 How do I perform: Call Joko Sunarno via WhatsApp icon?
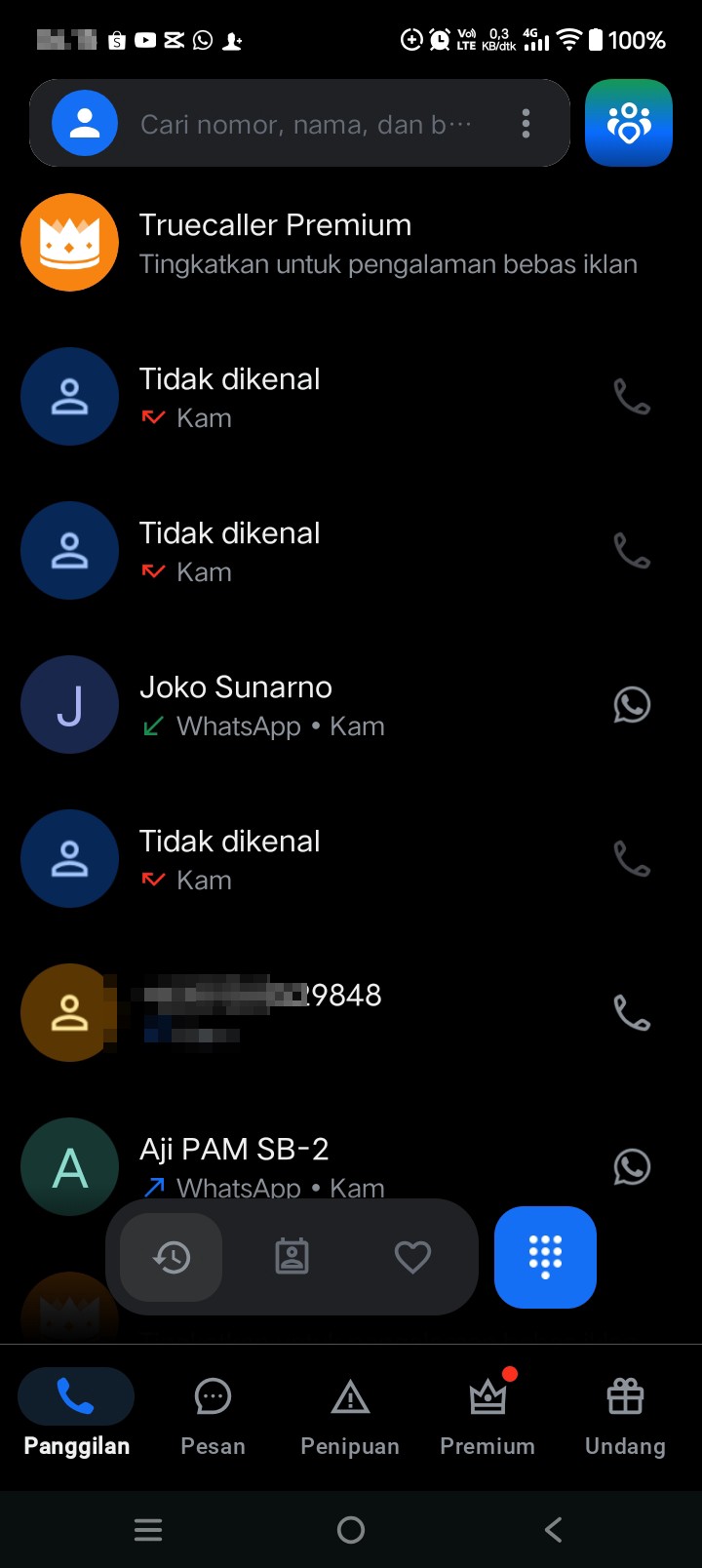coord(632,705)
